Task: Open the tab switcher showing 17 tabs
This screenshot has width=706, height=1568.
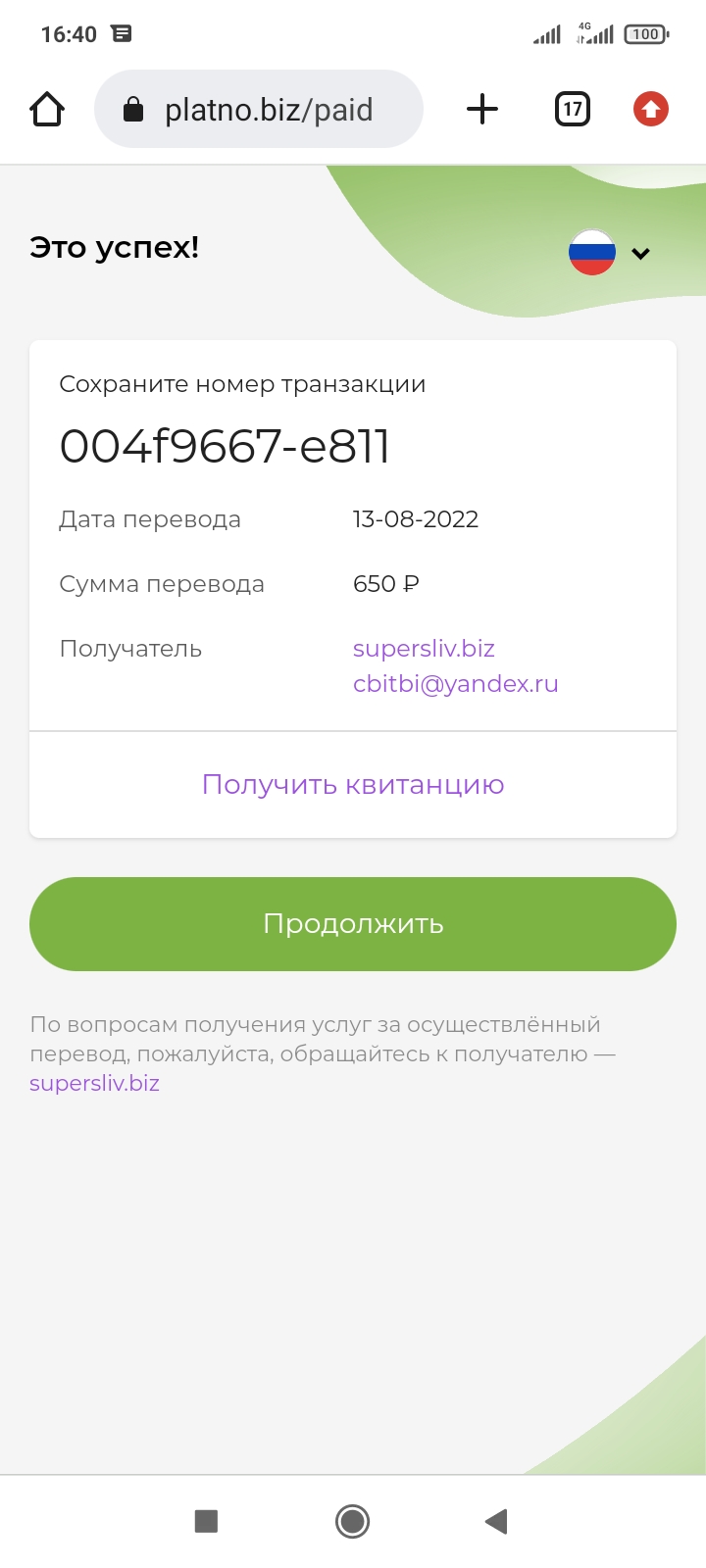Action: 573,109
